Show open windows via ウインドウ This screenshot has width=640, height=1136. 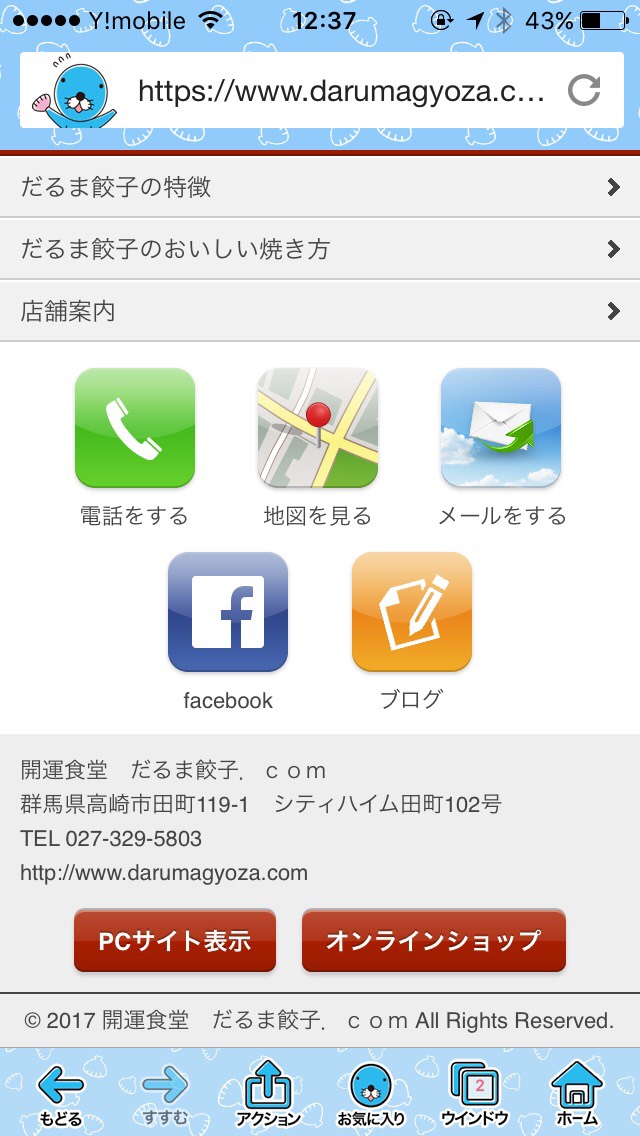[475, 1094]
